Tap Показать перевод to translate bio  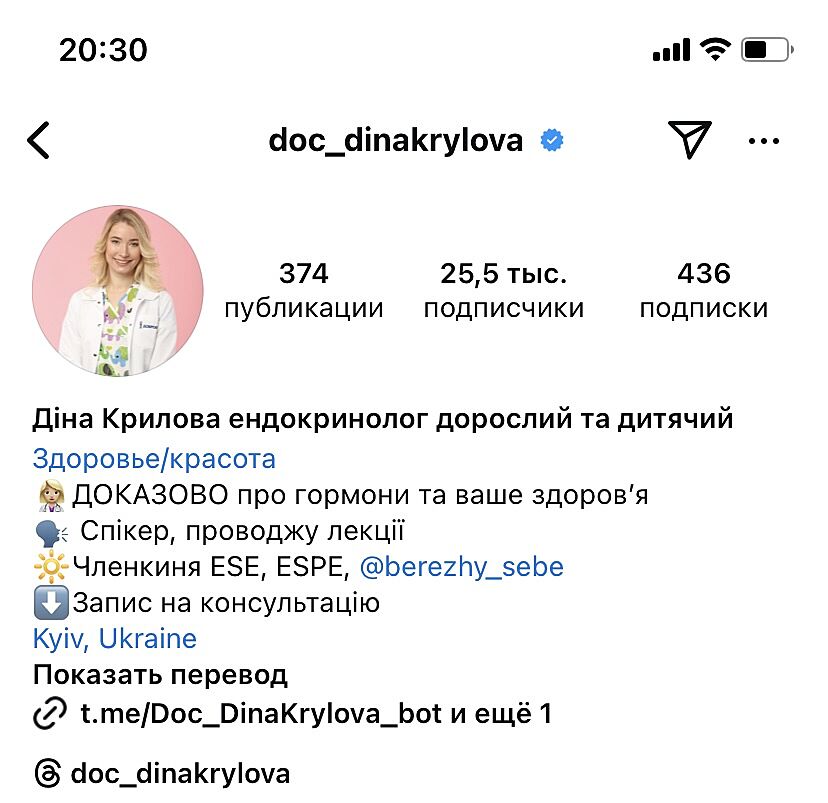tap(160, 675)
